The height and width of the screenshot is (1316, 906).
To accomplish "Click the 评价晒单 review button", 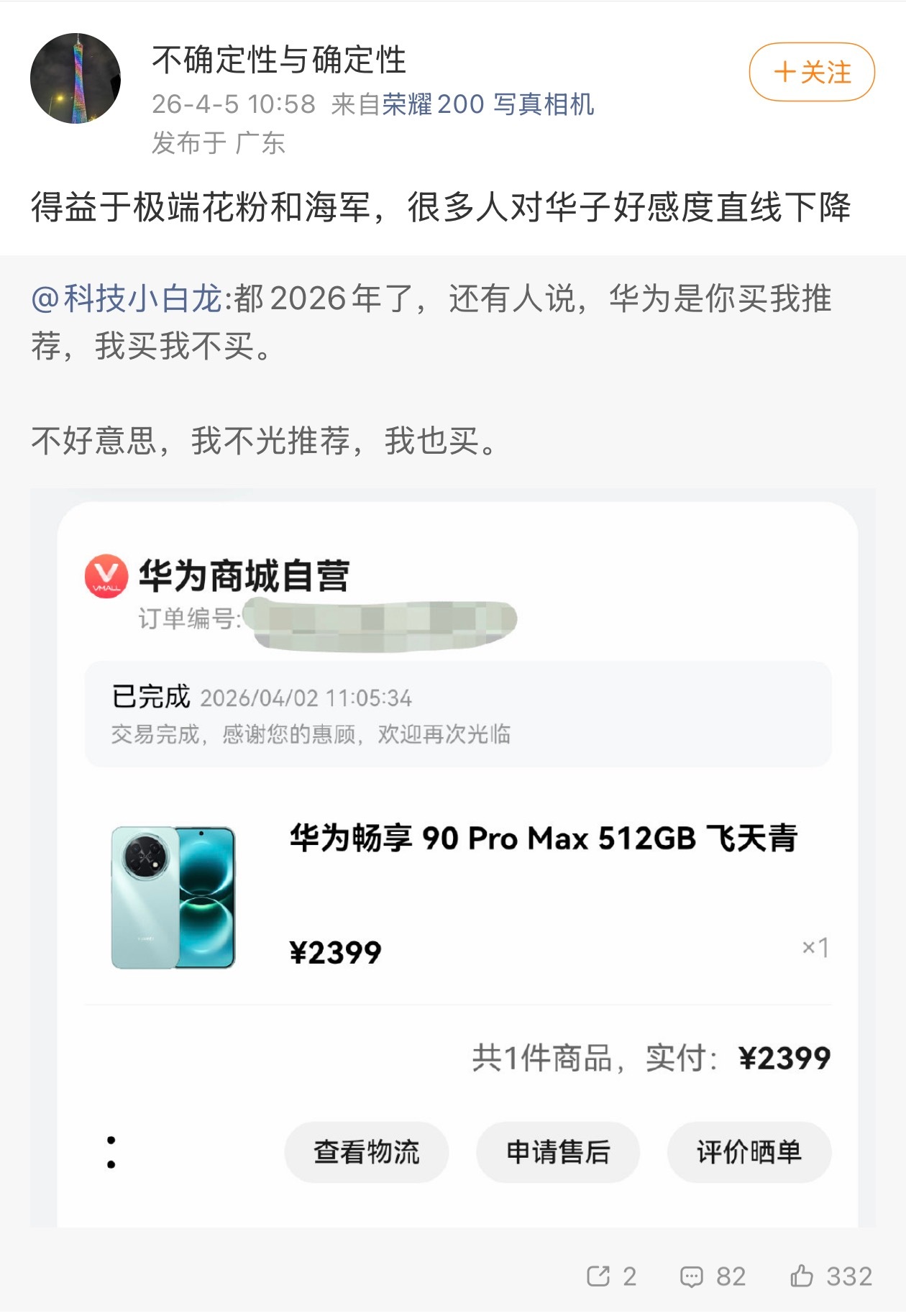I will tap(749, 1151).
